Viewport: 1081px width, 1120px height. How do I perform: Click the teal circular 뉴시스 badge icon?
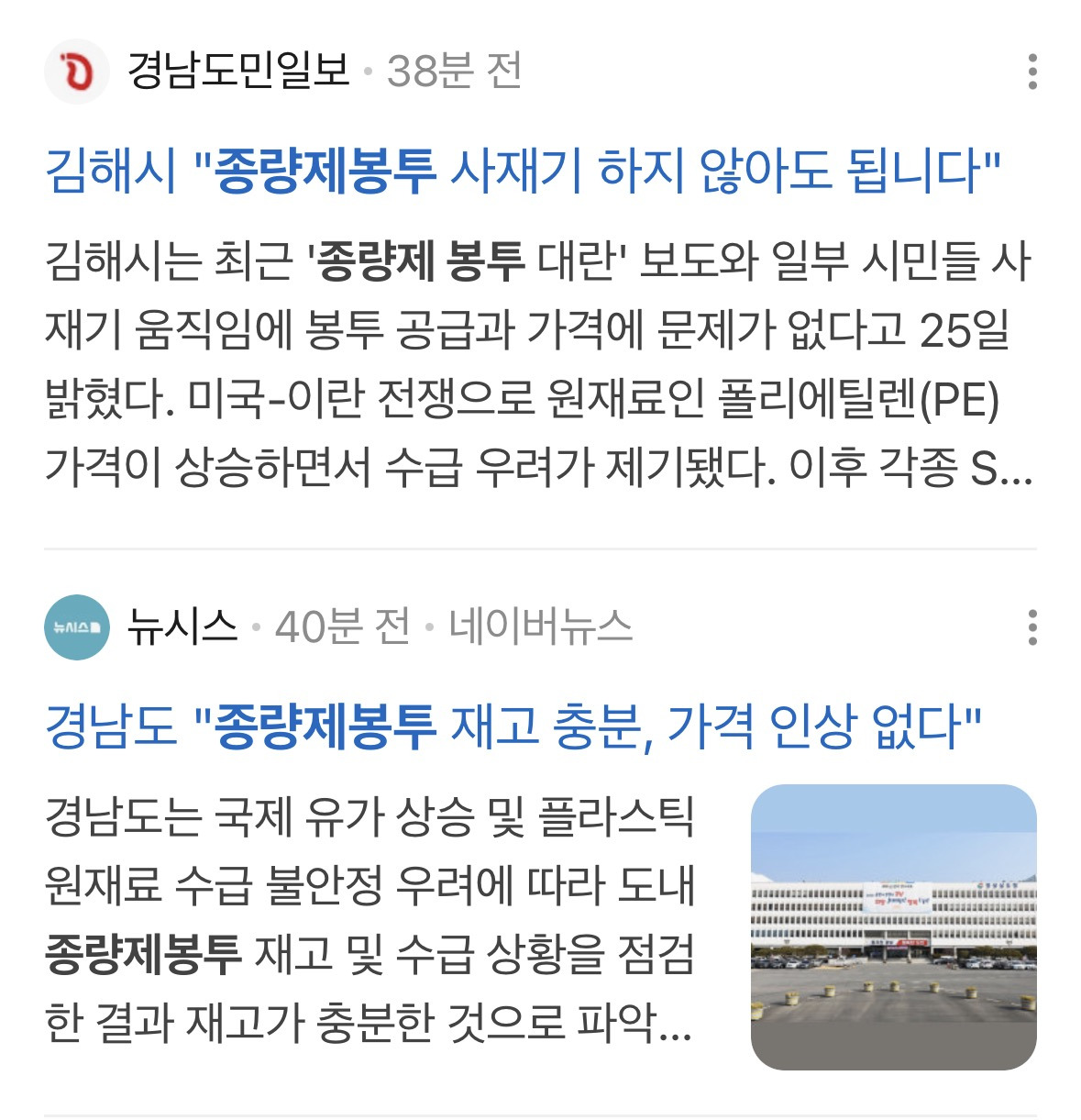[77, 627]
